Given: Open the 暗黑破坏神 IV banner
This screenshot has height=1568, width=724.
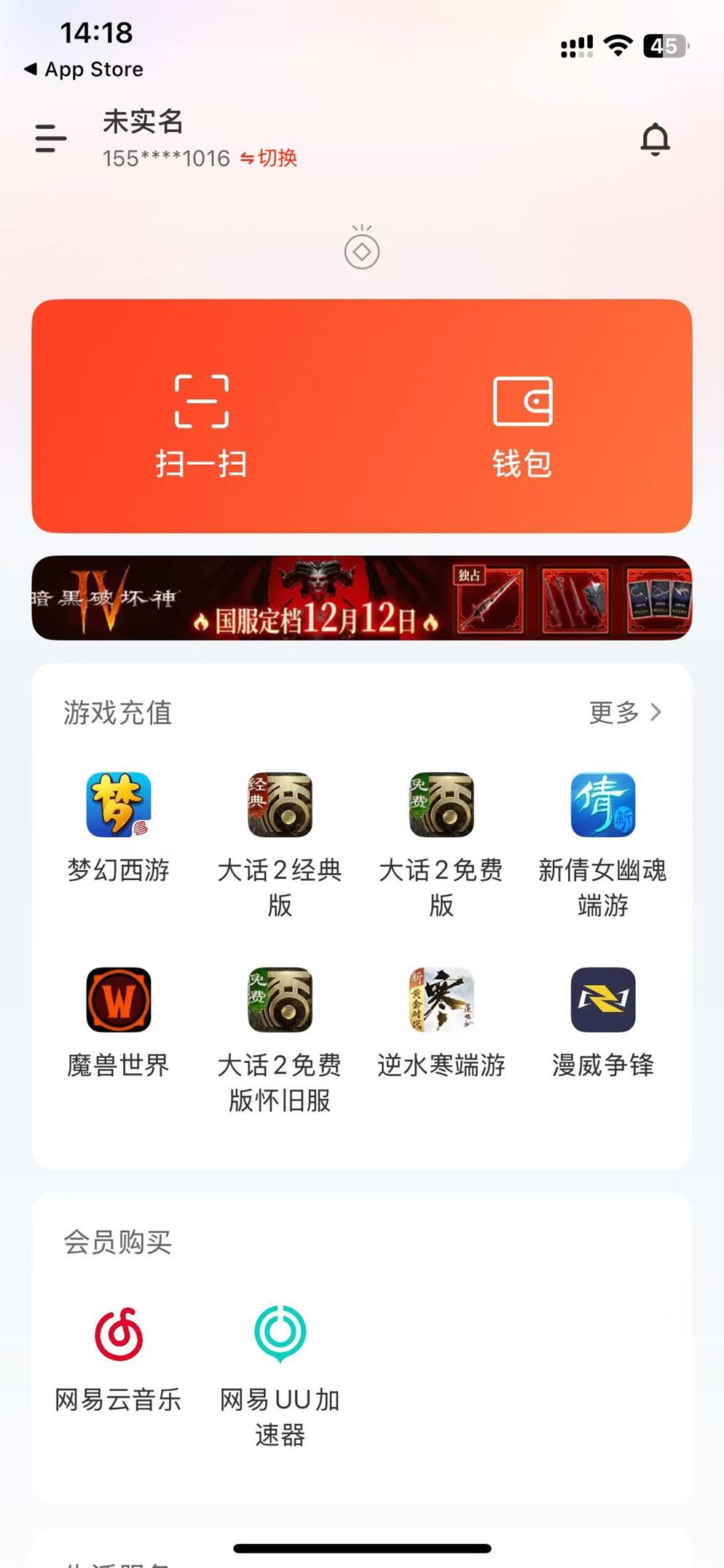Looking at the screenshot, I should coord(361,598).
